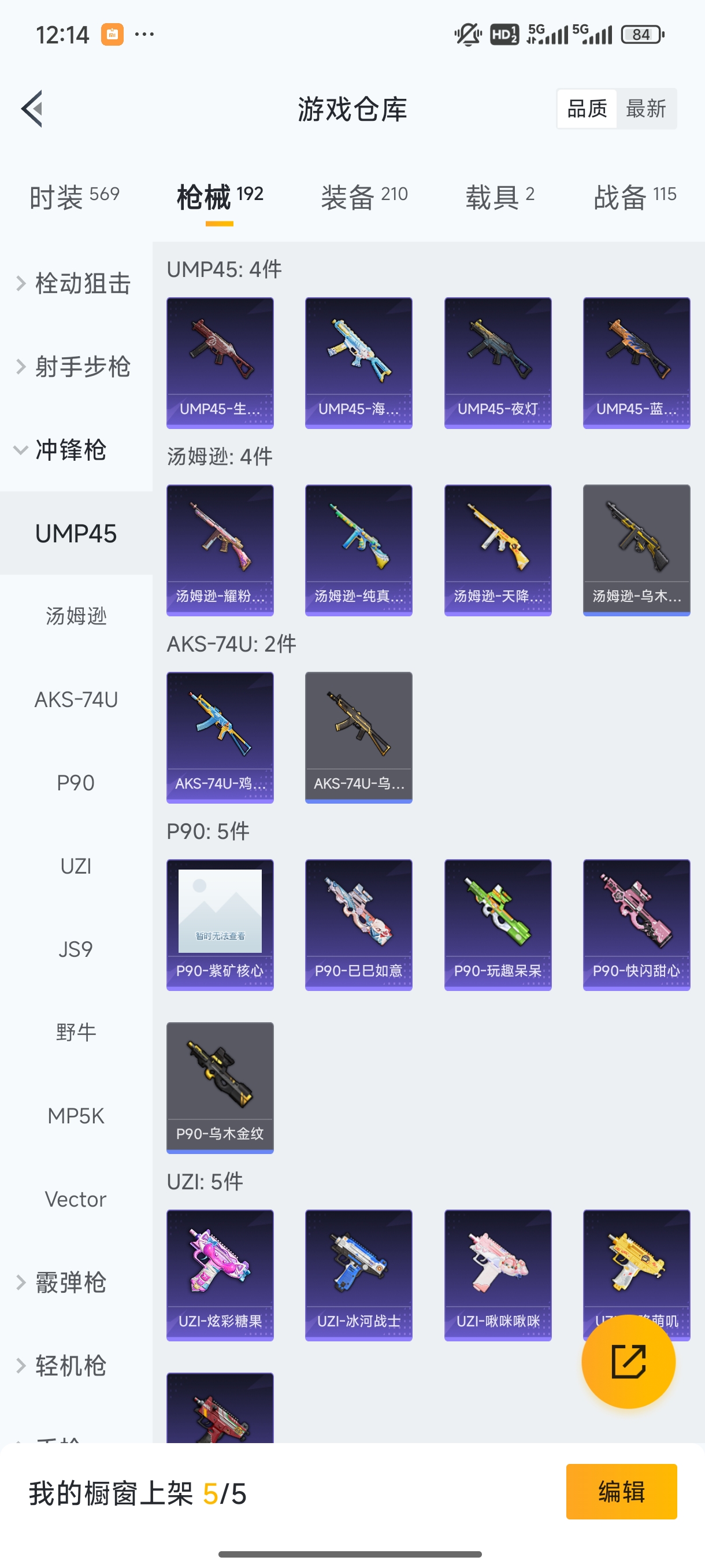Open the 战备 tab
This screenshot has width=705, height=1568.
634,197
